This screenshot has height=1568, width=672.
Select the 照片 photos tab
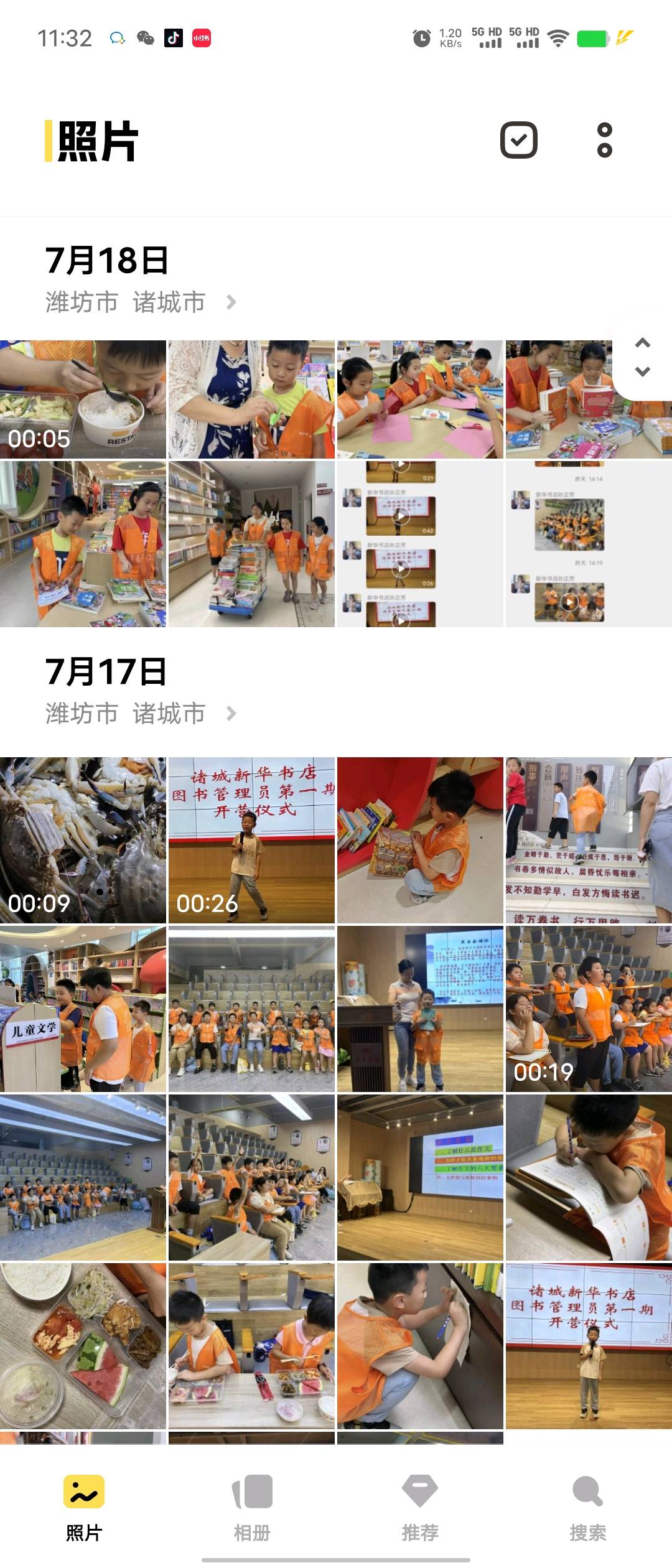pos(84,1506)
